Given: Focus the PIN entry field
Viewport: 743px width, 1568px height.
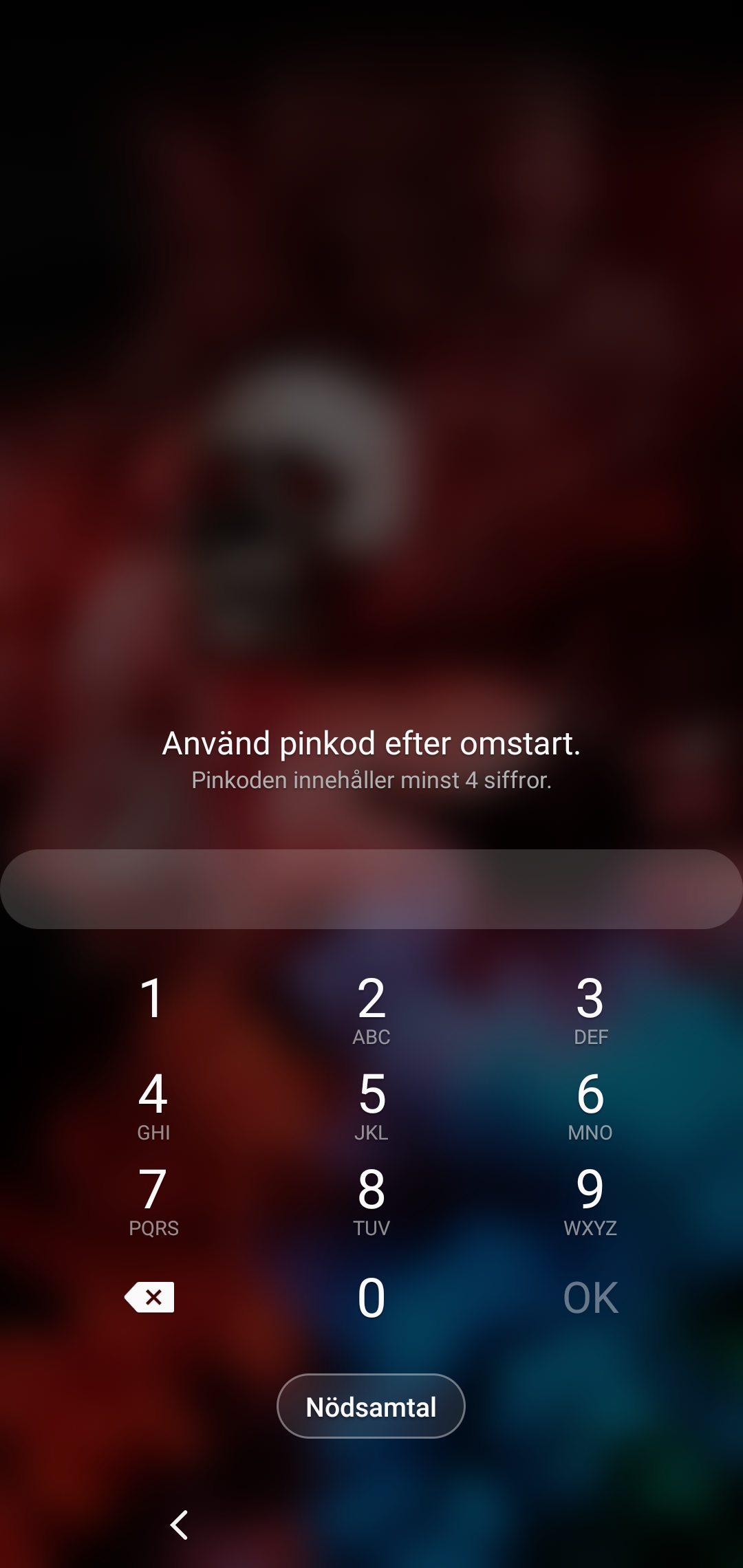Looking at the screenshot, I should [x=371, y=889].
